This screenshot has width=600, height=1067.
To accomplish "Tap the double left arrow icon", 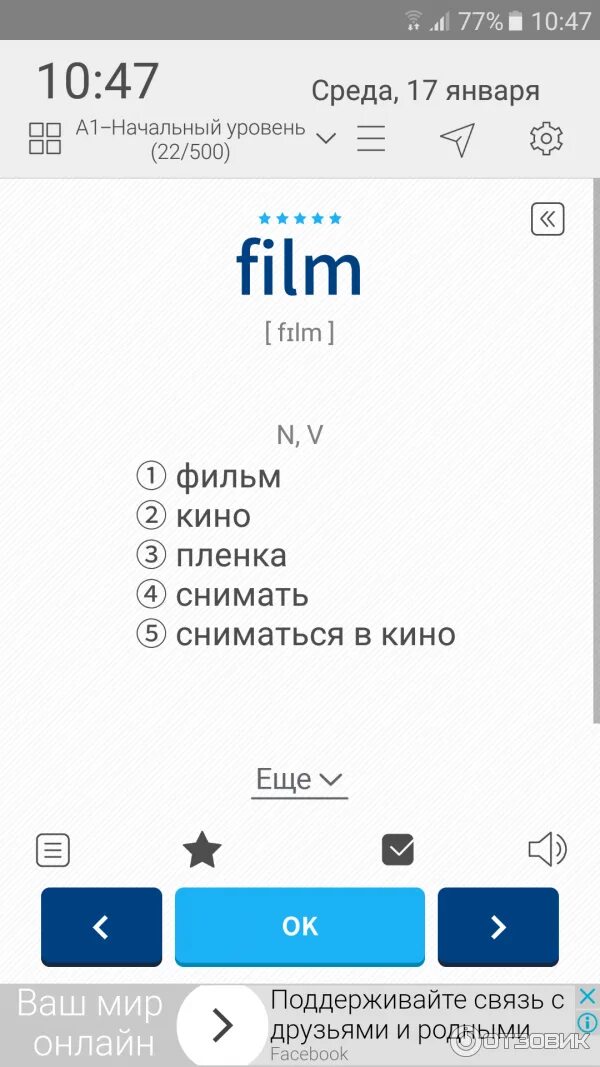I will [x=548, y=219].
